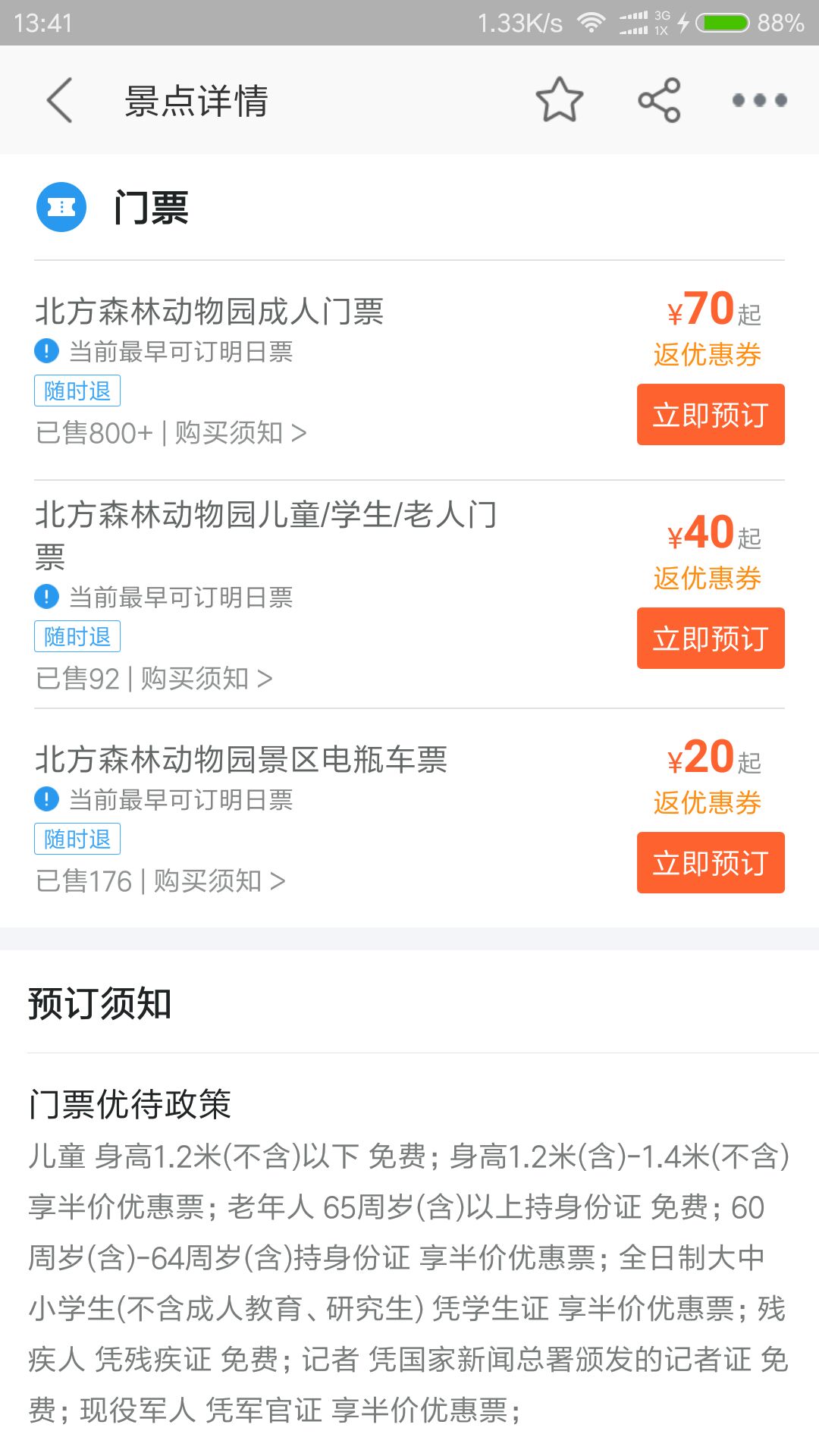Tap 立即预订 for 景区电瓶车票
Viewport: 819px width, 1456px height.
click(x=711, y=863)
